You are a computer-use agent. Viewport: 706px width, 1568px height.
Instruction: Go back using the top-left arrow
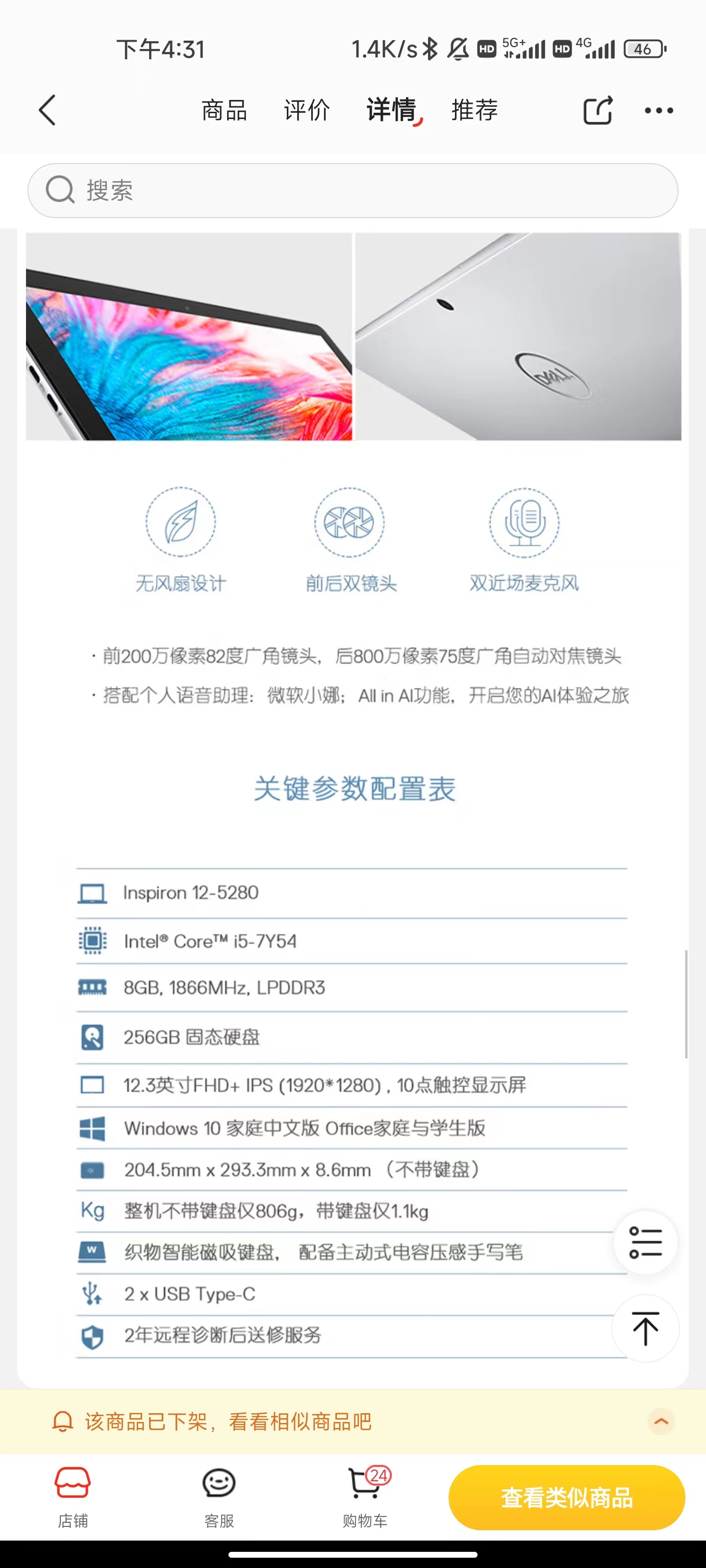coord(48,110)
